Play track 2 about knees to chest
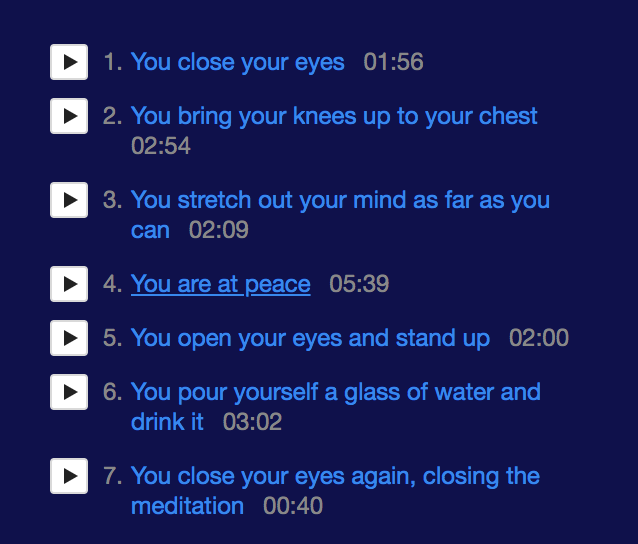The height and width of the screenshot is (544, 638). tap(69, 116)
